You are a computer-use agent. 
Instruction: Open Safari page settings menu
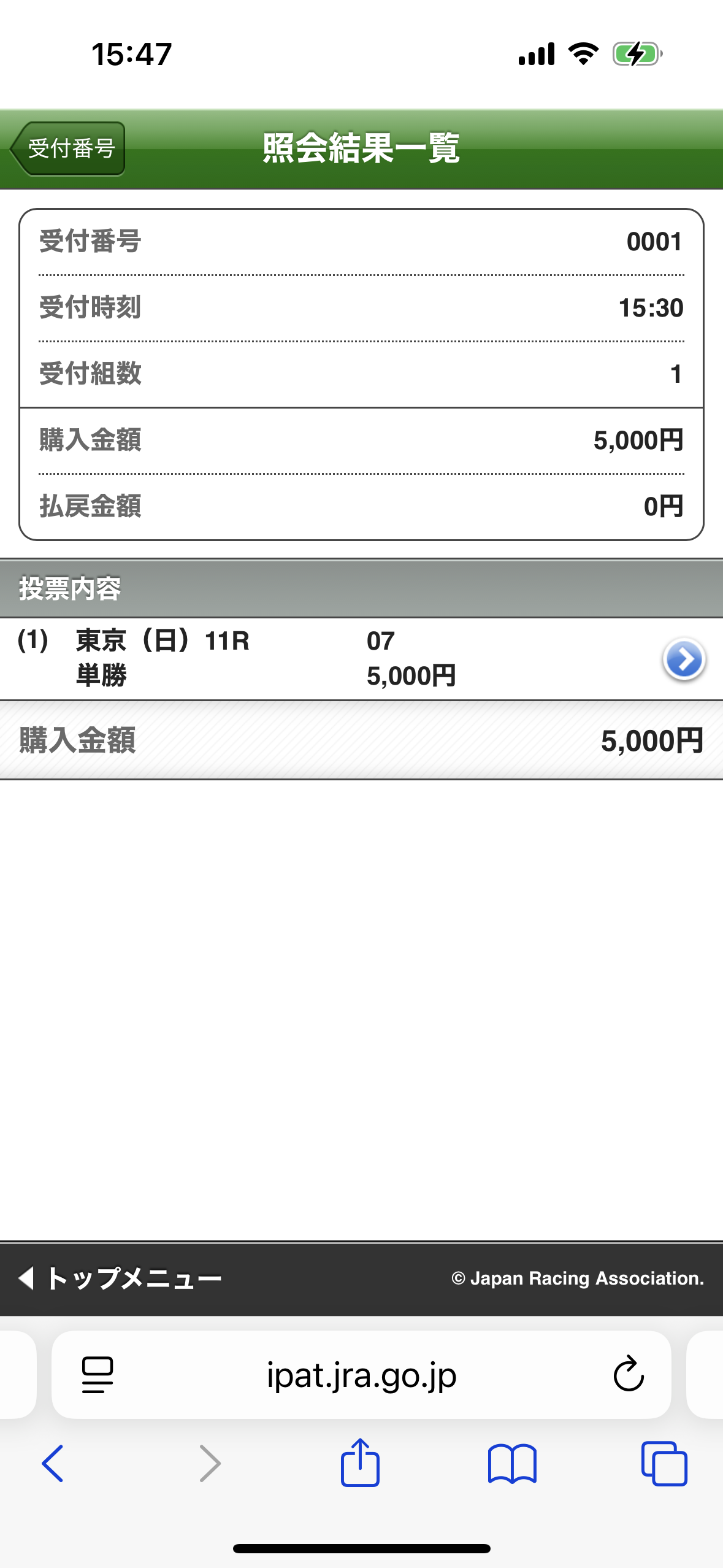coord(98,1374)
